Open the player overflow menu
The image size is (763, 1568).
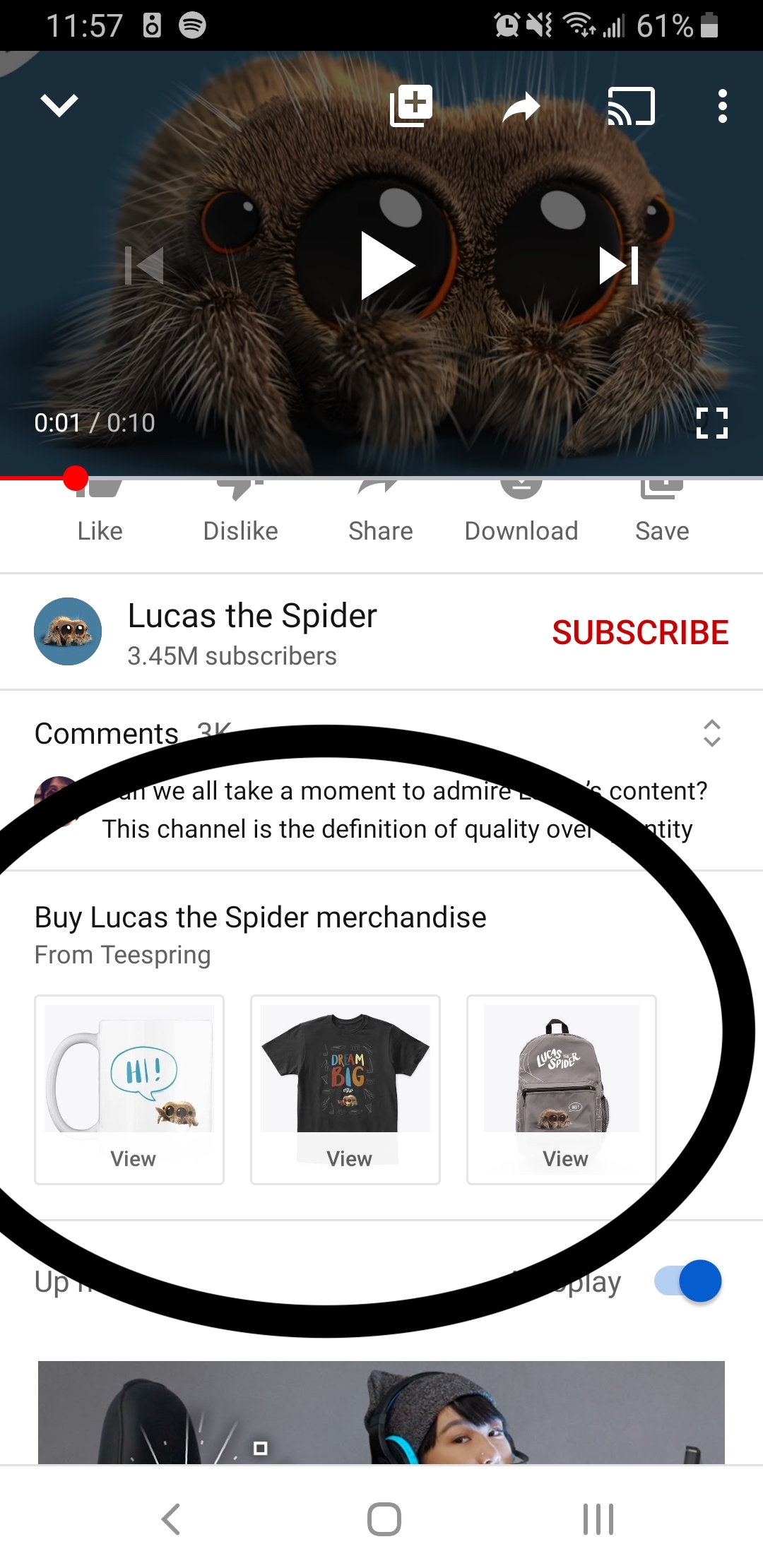[722, 106]
